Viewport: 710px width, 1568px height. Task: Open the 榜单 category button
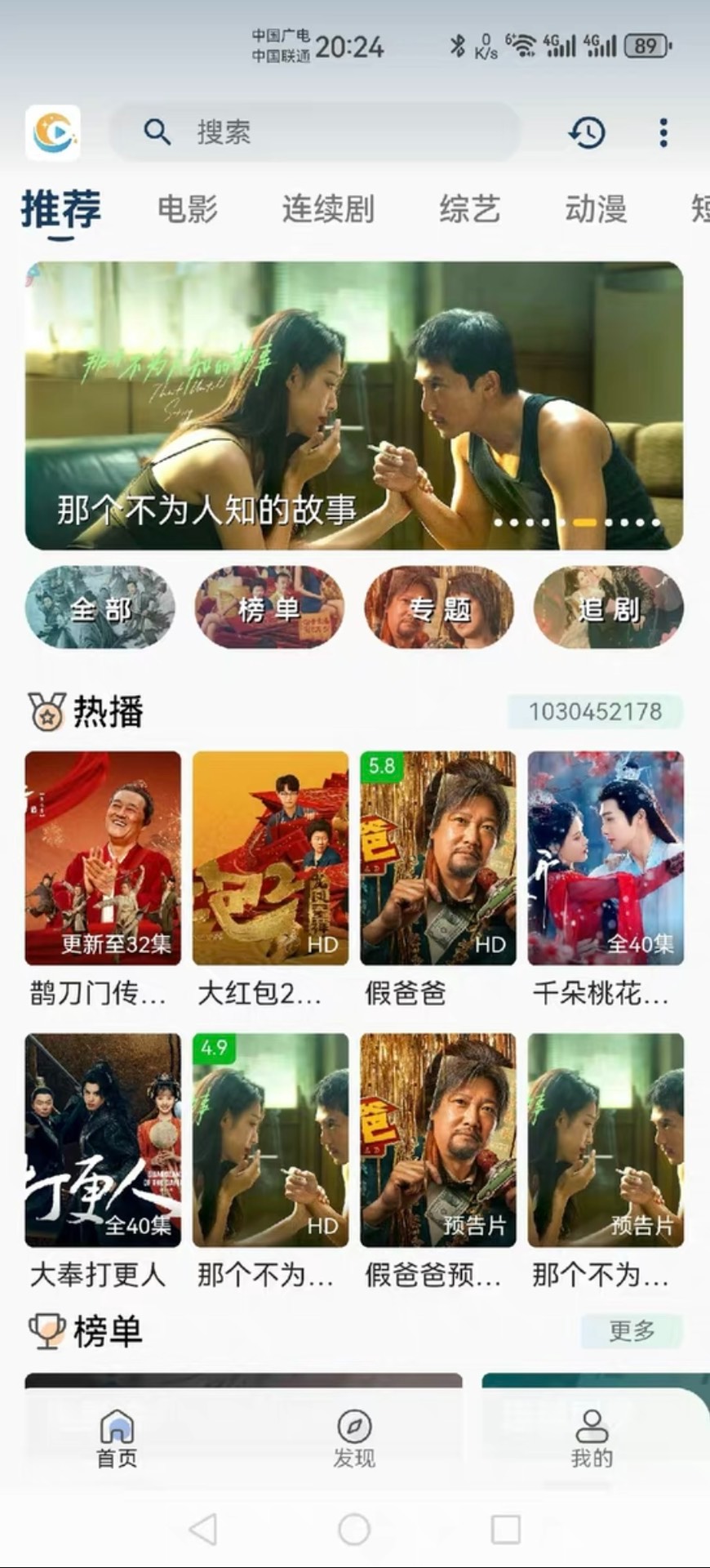[269, 608]
